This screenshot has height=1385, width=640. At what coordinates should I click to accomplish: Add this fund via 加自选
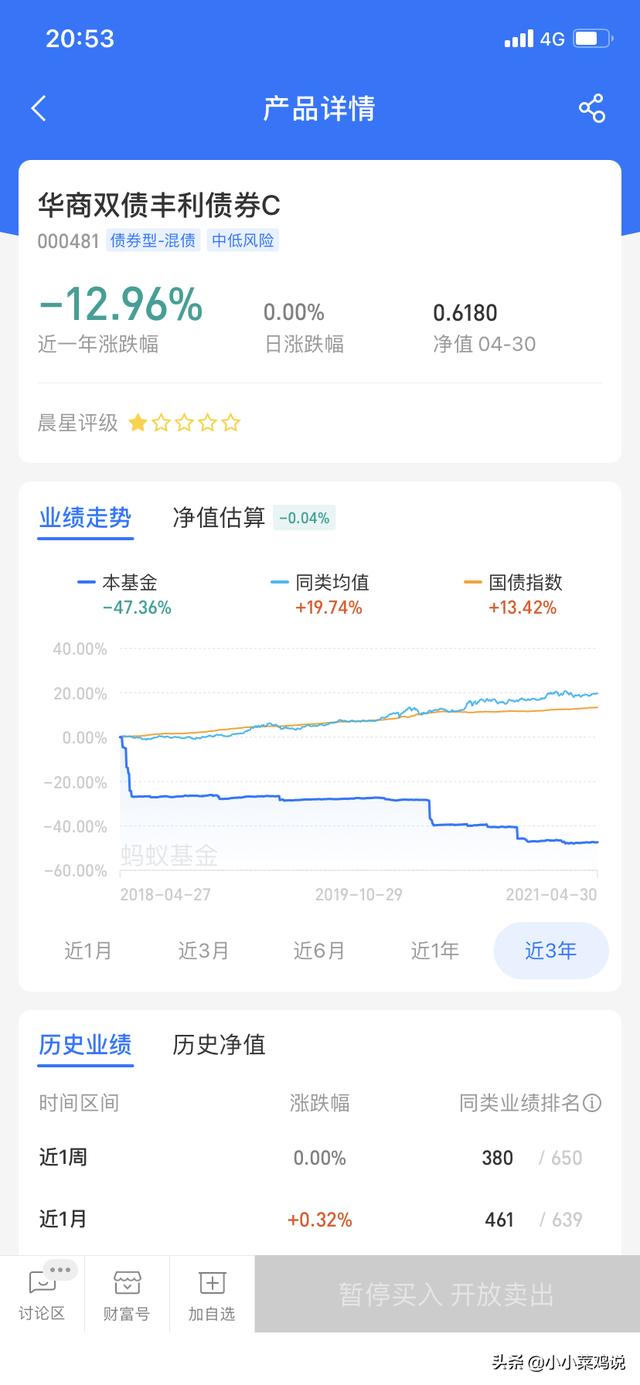click(212, 1294)
